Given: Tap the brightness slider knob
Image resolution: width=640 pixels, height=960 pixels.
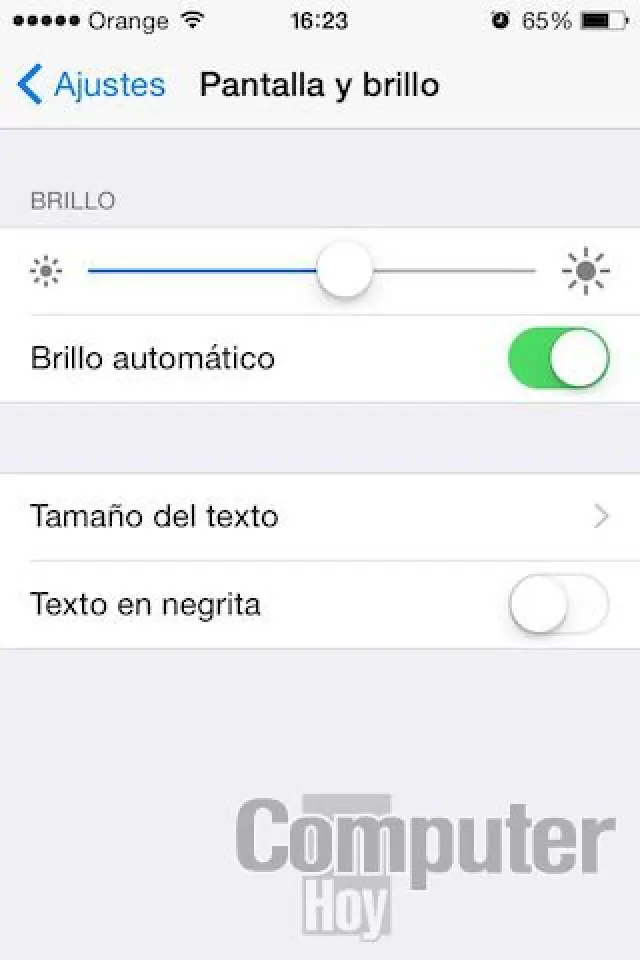Looking at the screenshot, I should 344,271.
